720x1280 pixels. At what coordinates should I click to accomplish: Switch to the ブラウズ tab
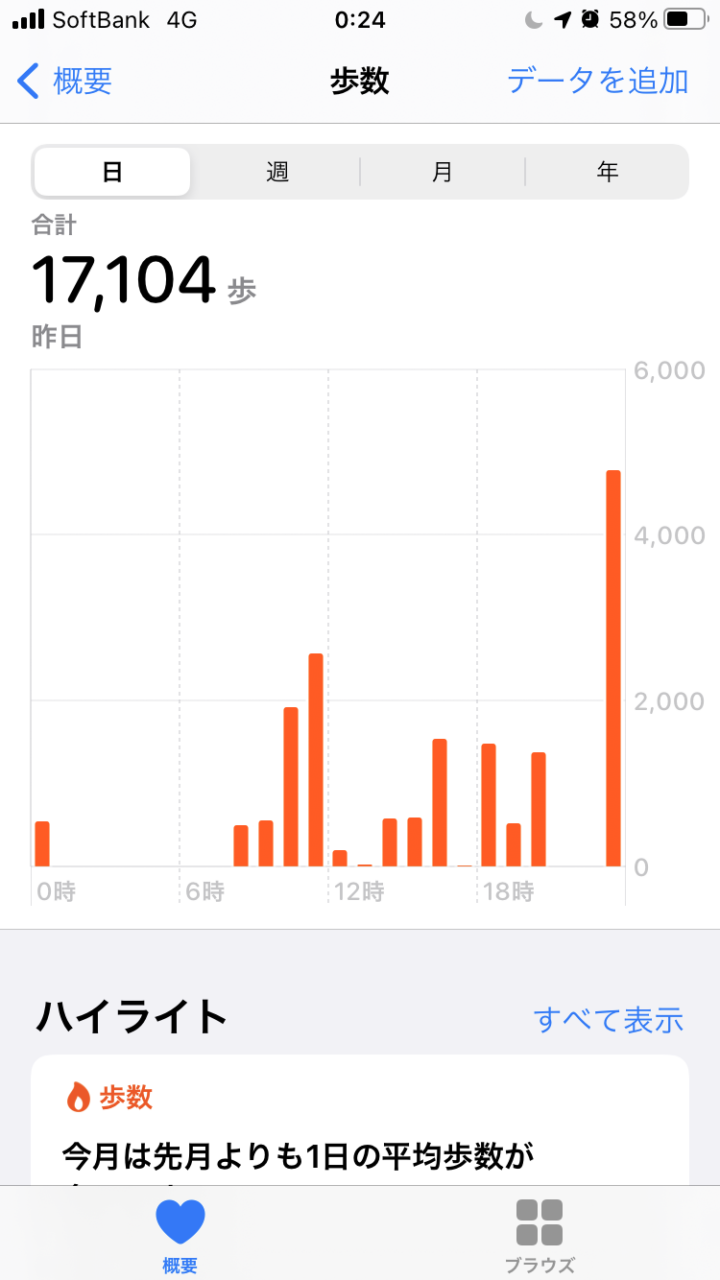click(x=540, y=1235)
